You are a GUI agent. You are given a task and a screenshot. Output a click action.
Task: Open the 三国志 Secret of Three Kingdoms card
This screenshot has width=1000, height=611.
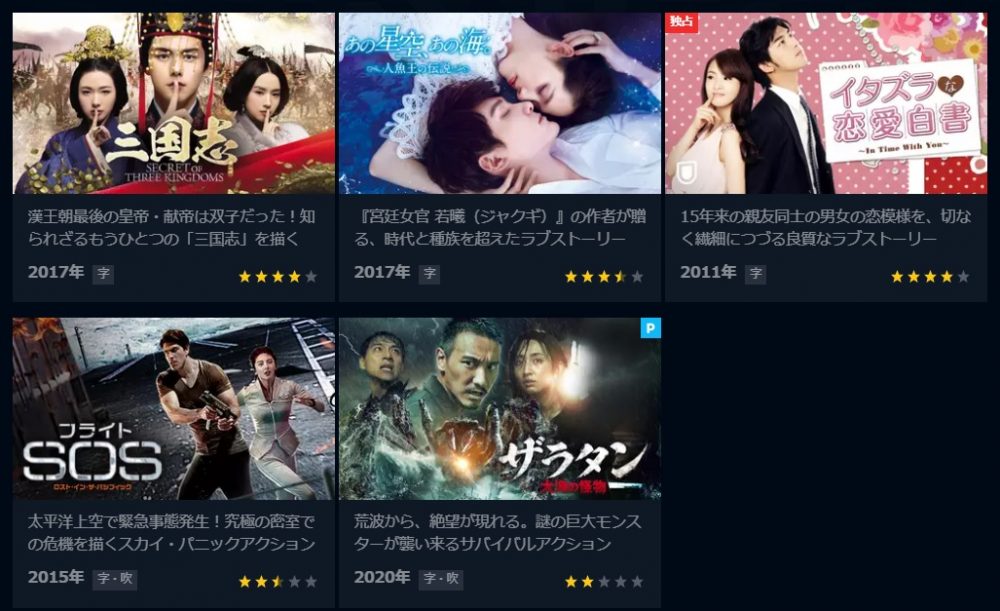(173, 104)
